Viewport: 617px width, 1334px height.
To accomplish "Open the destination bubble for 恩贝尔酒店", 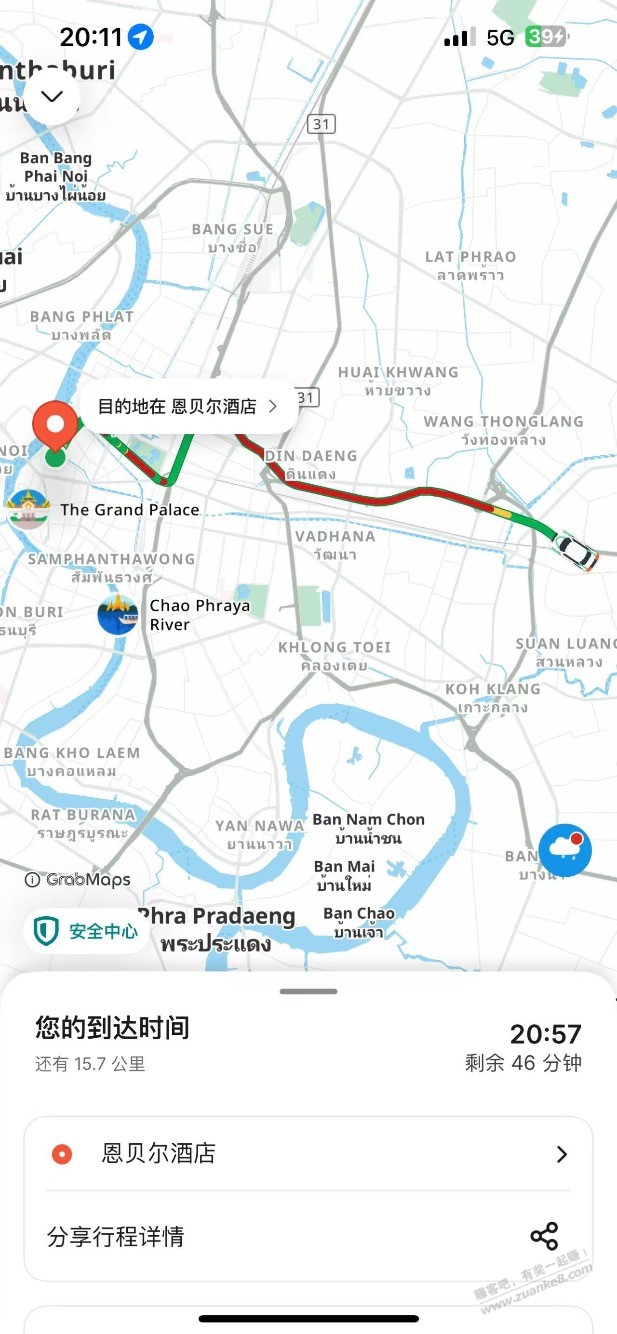I will tap(187, 406).
